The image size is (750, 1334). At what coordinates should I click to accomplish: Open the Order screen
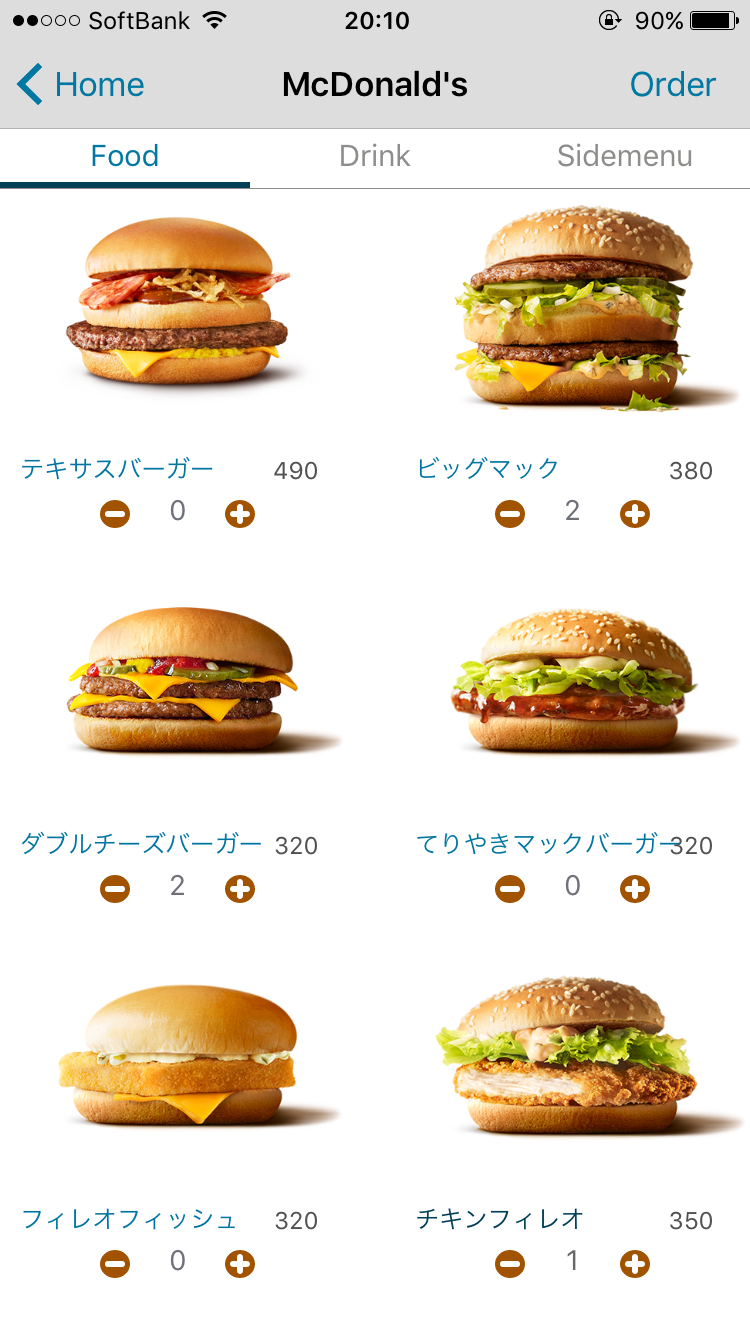[672, 85]
